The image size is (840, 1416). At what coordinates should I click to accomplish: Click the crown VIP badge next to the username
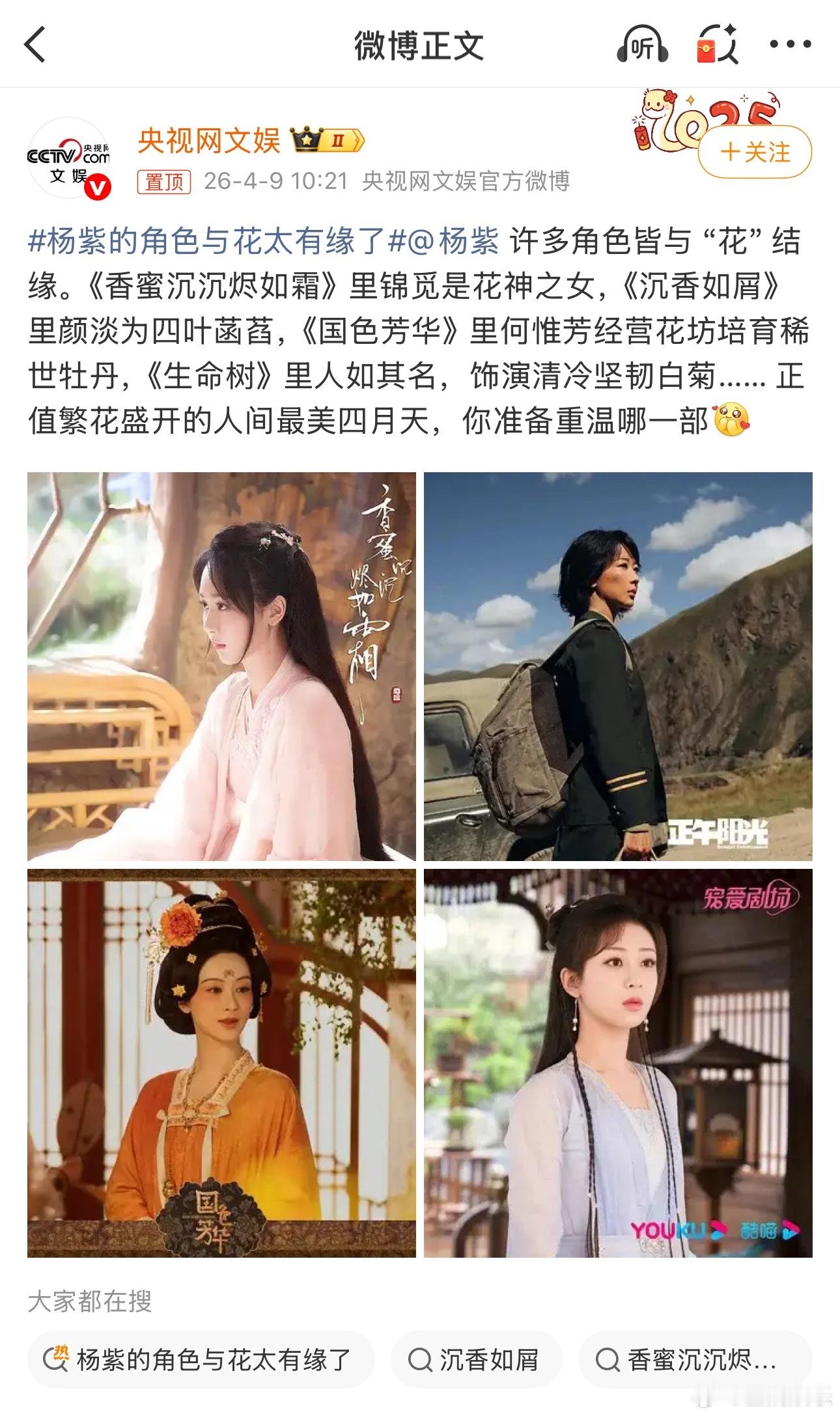click(x=324, y=138)
